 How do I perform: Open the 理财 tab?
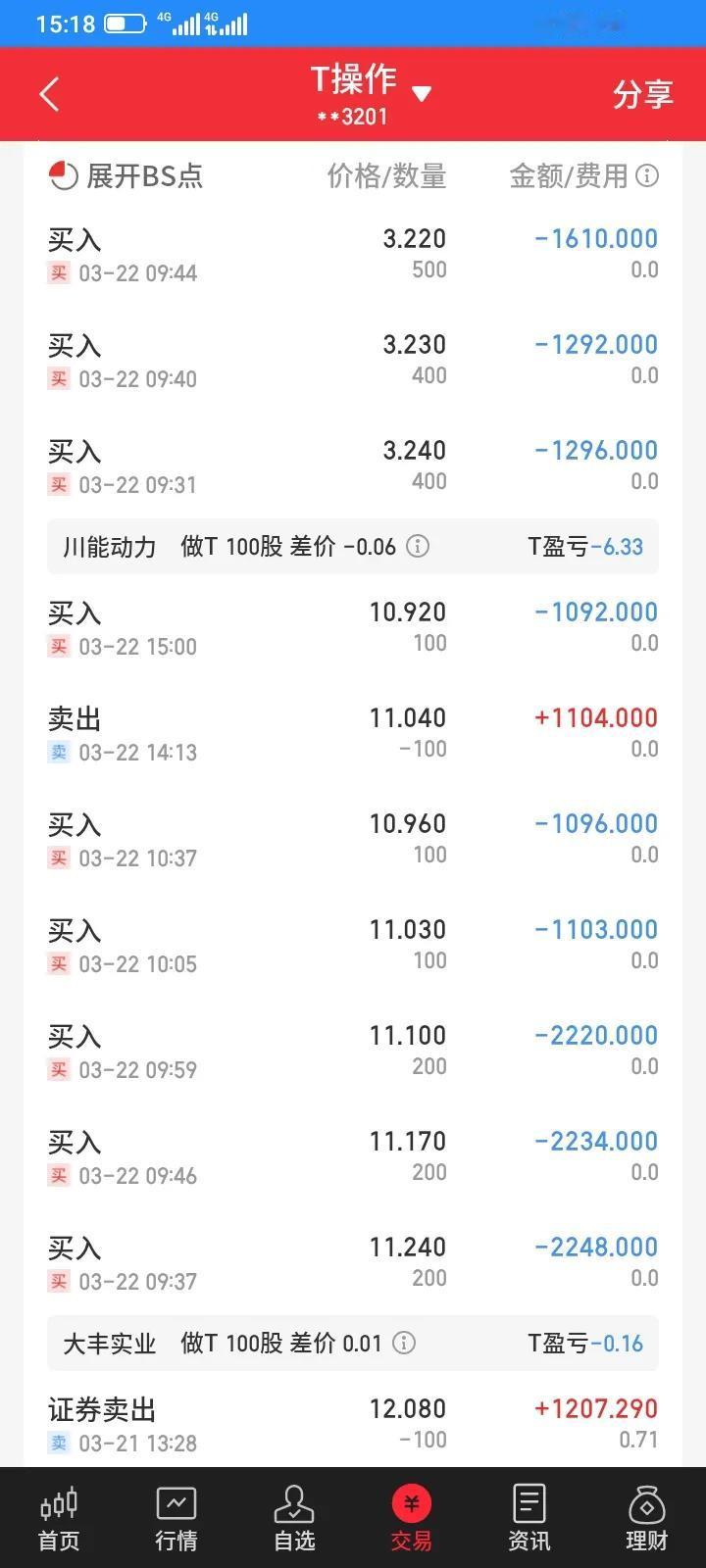pos(647,1519)
